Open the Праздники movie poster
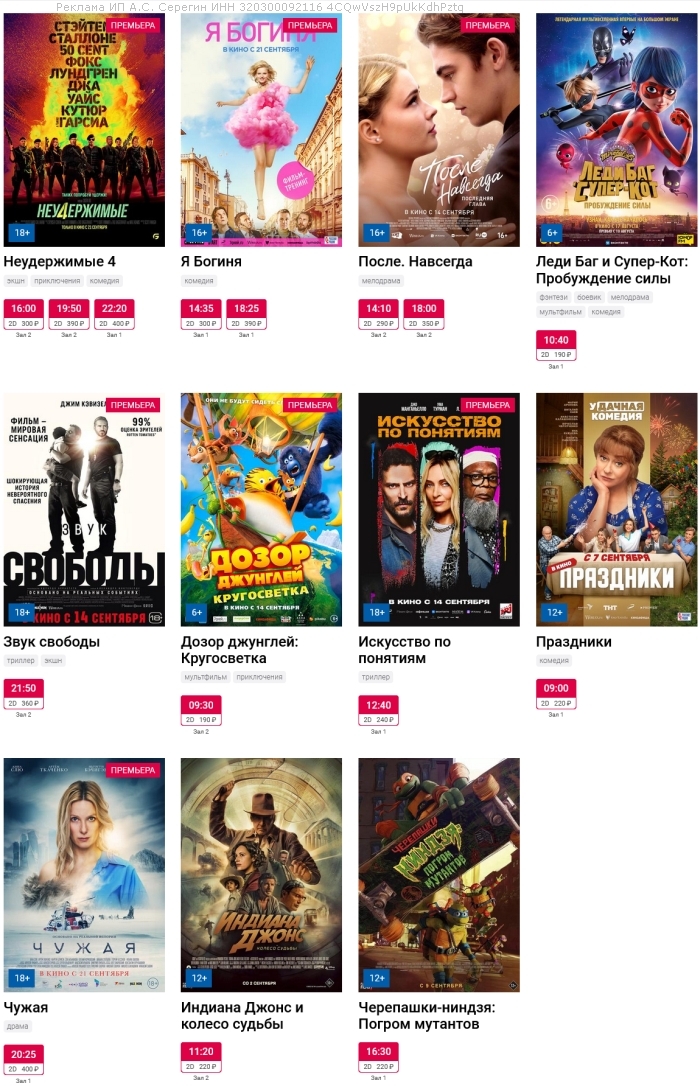The width and height of the screenshot is (700, 1086). click(616, 510)
